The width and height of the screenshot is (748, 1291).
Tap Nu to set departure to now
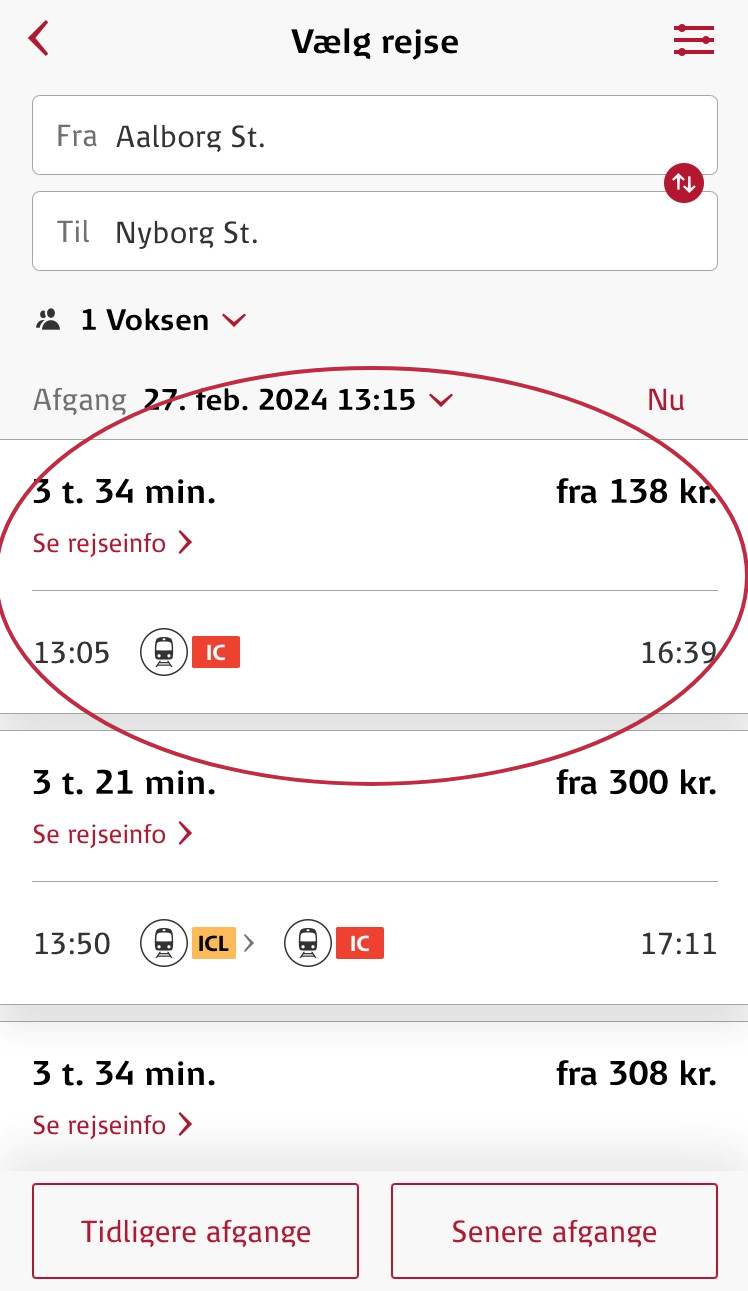(665, 399)
